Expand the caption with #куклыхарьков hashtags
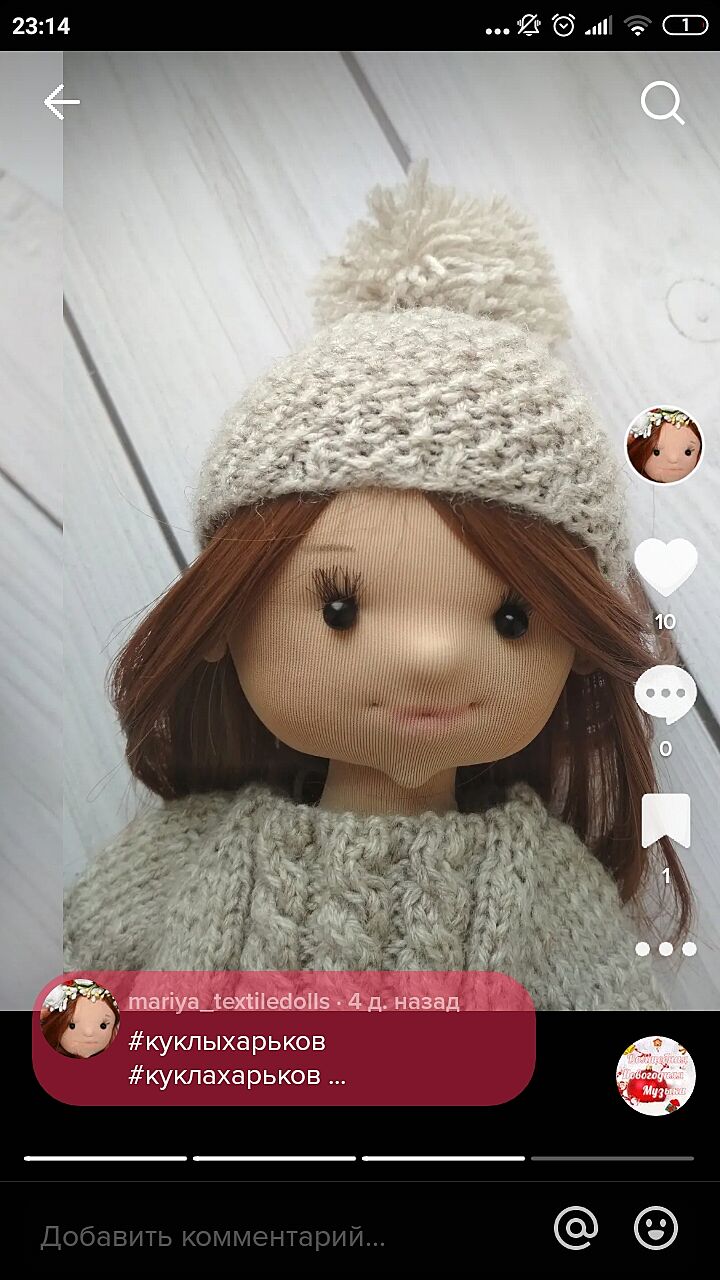Image resolution: width=720 pixels, height=1280 pixels. 237,1059
